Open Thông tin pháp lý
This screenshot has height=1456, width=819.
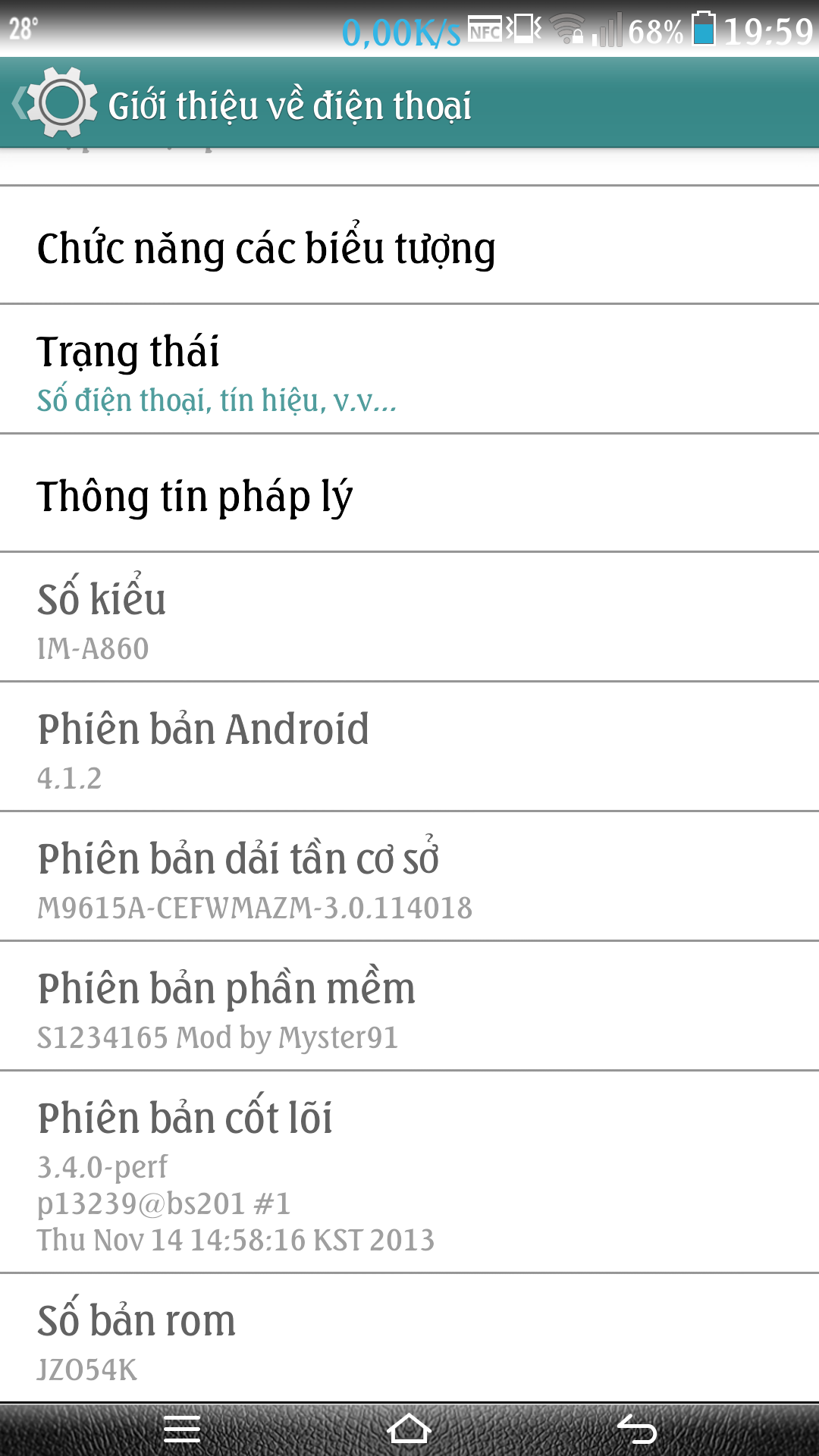(x=409, y=493)
